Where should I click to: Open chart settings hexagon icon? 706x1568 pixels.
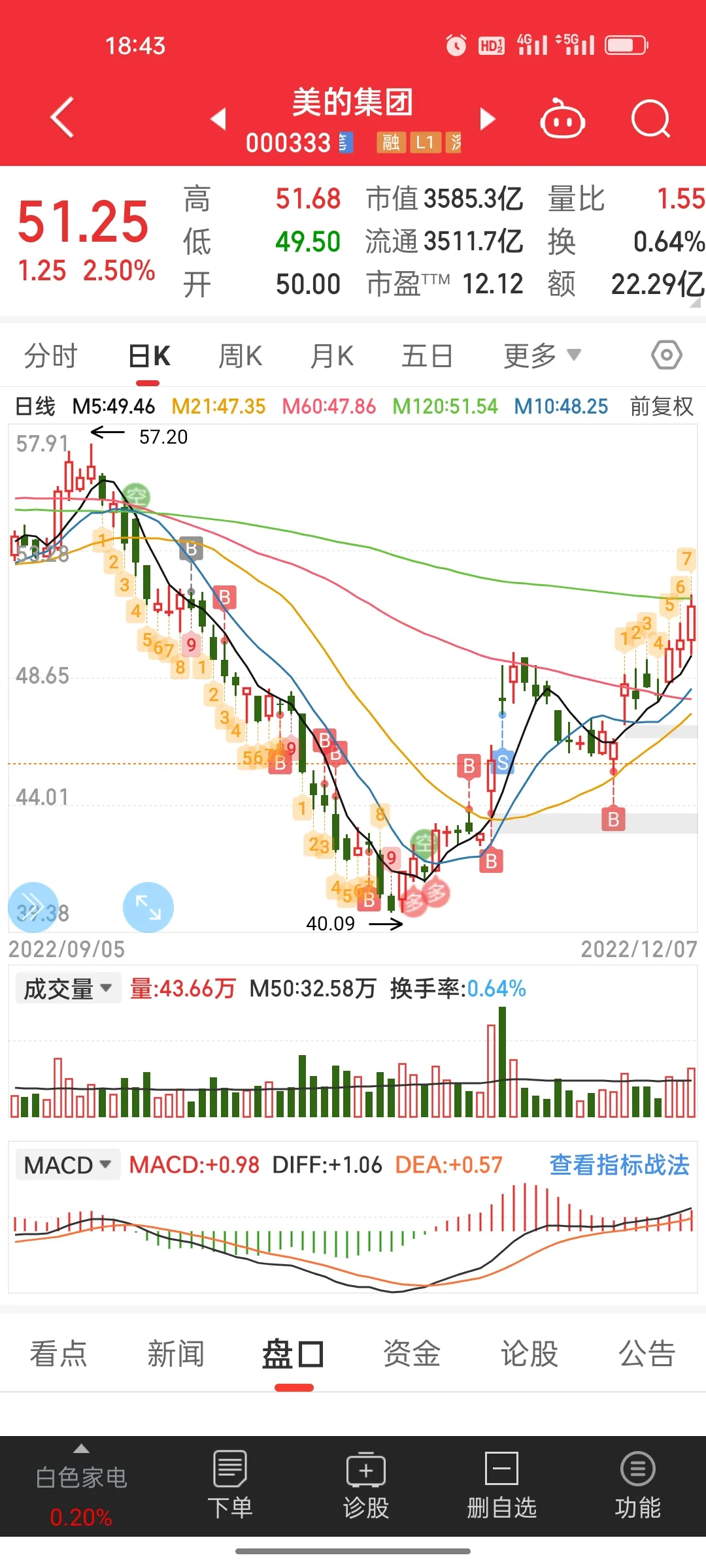(667, 355)
